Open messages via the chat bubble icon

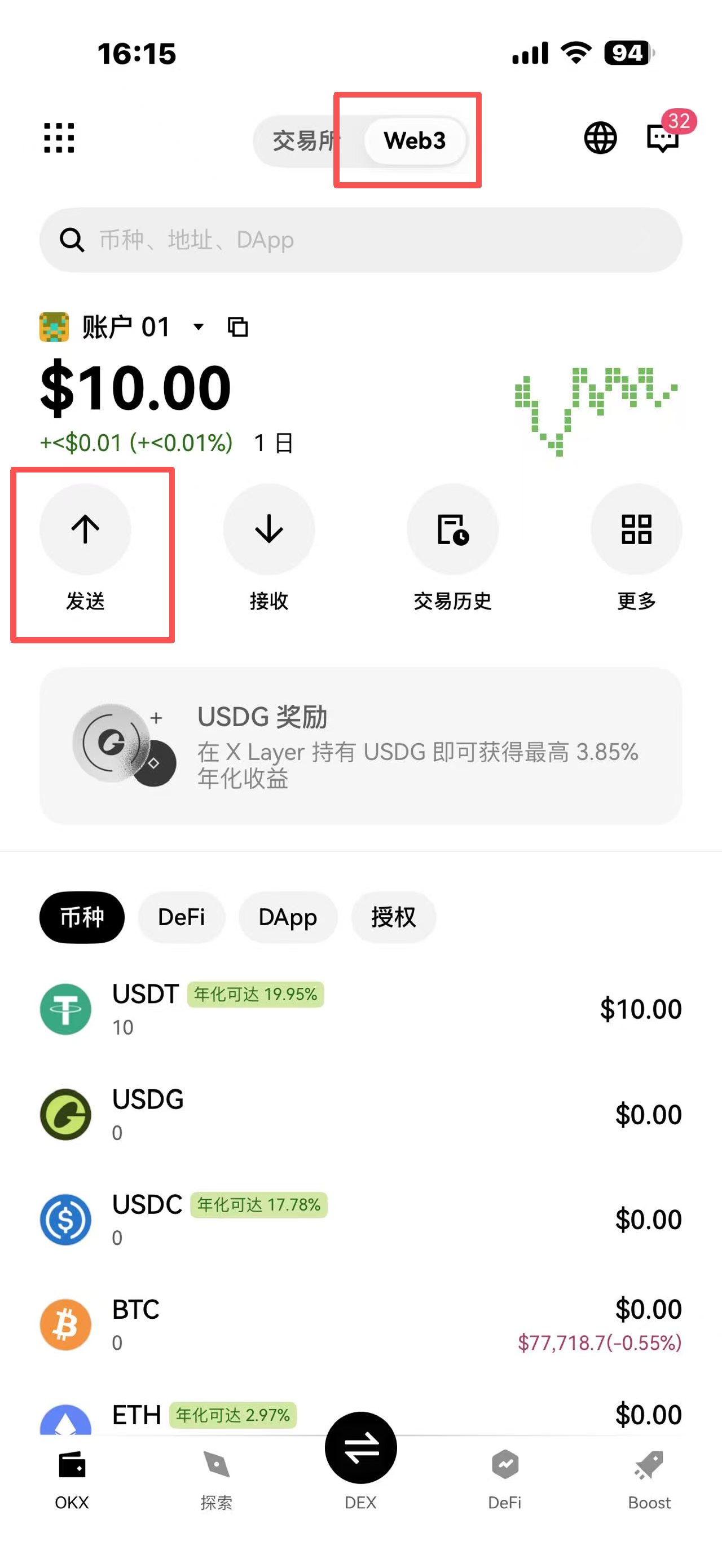[x=663, y=139]
